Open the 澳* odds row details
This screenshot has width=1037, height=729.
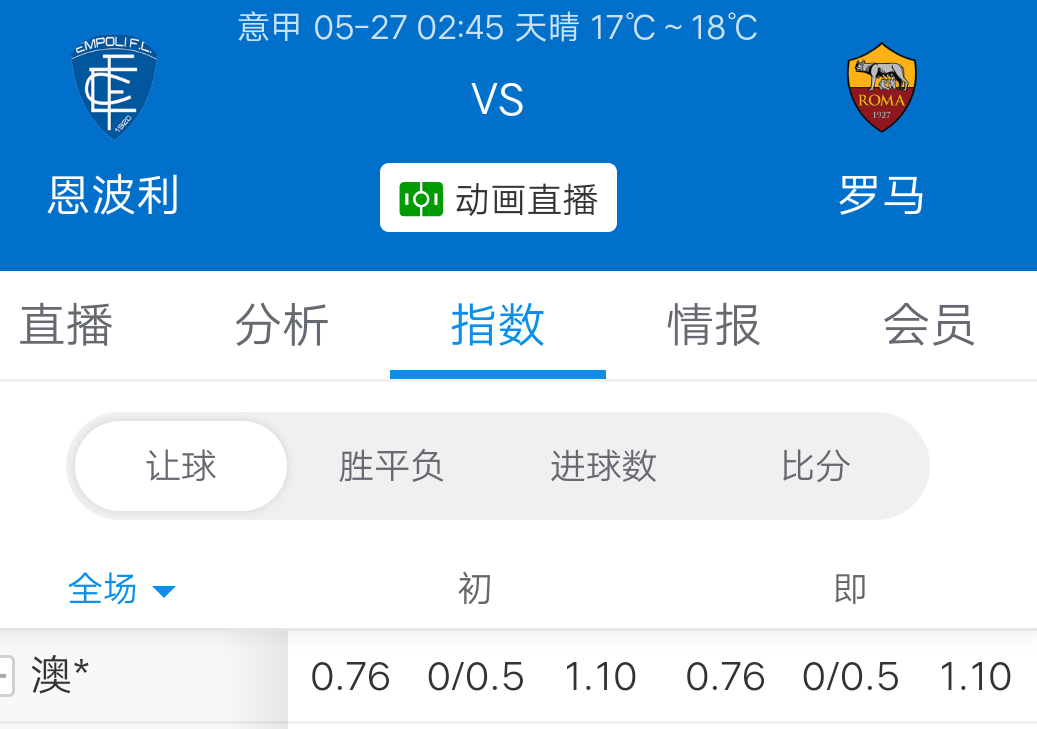[x=60, y=677]
